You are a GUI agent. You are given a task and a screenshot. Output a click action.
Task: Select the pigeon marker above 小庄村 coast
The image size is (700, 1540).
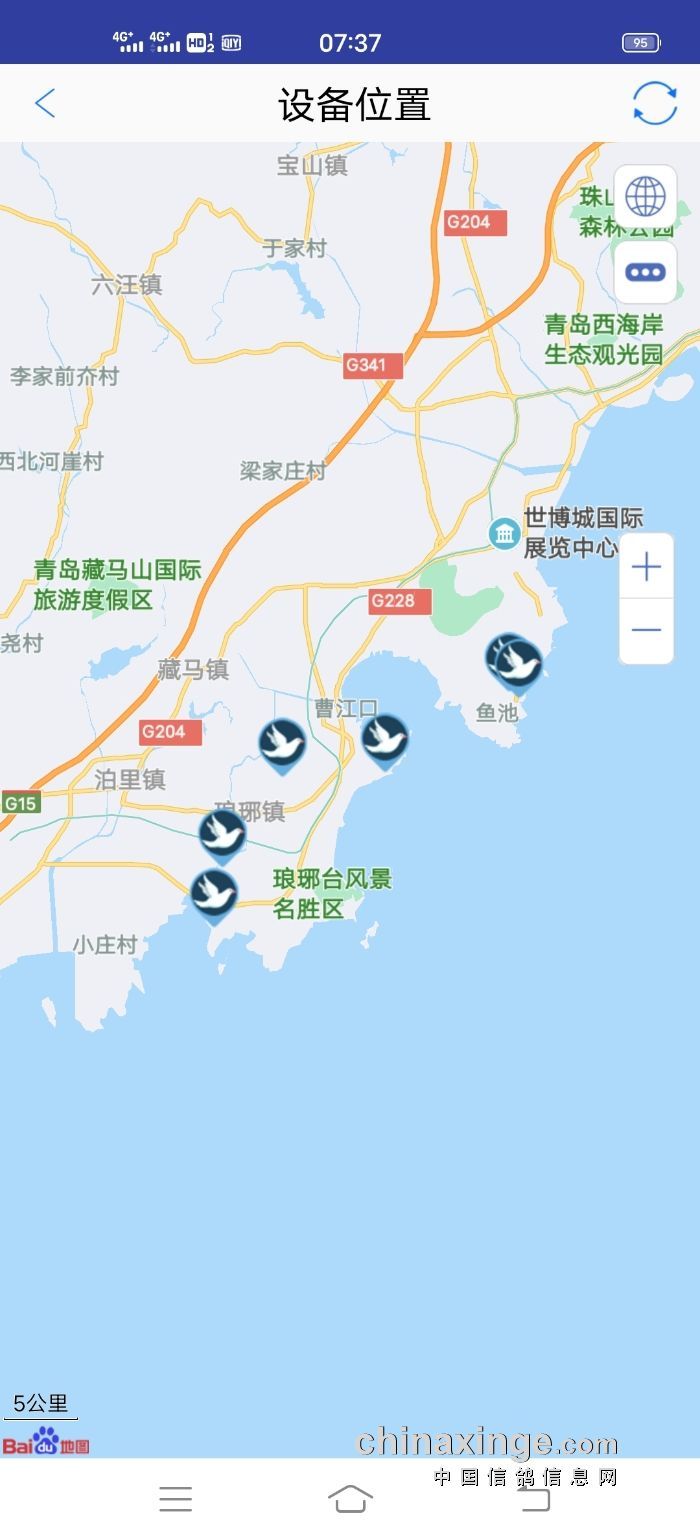point(214,892)
